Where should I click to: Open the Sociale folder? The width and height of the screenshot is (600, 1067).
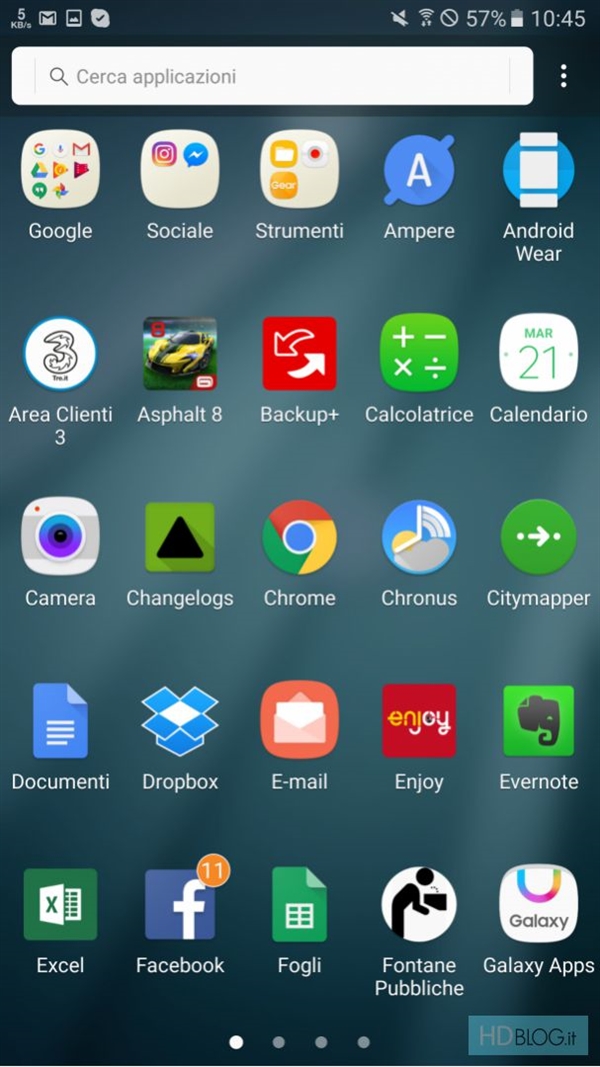click(180, 170)
